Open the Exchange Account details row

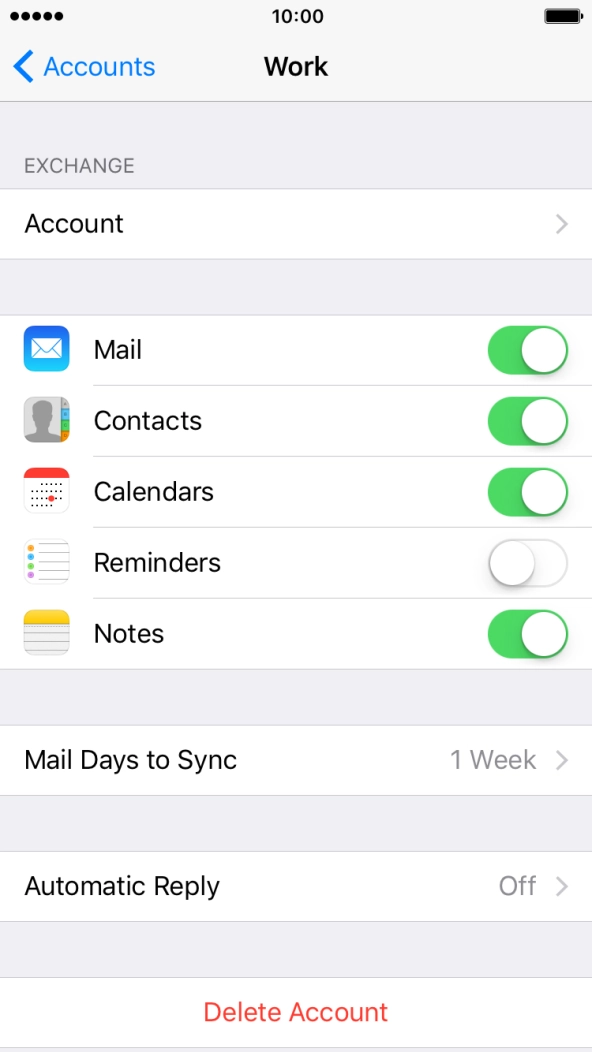tap(296, 223)
